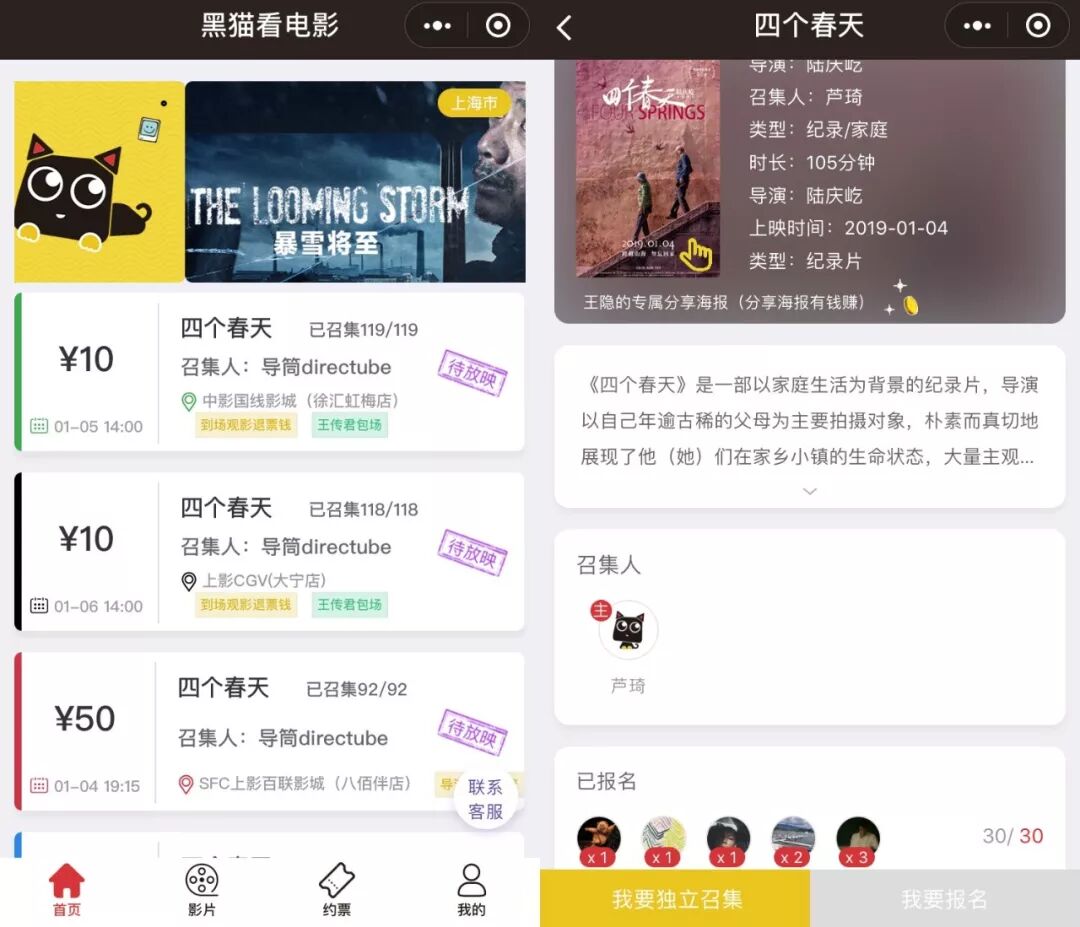
Task: Open The Looming Storm 暴雪将至 banner
Action: [355, 182]
